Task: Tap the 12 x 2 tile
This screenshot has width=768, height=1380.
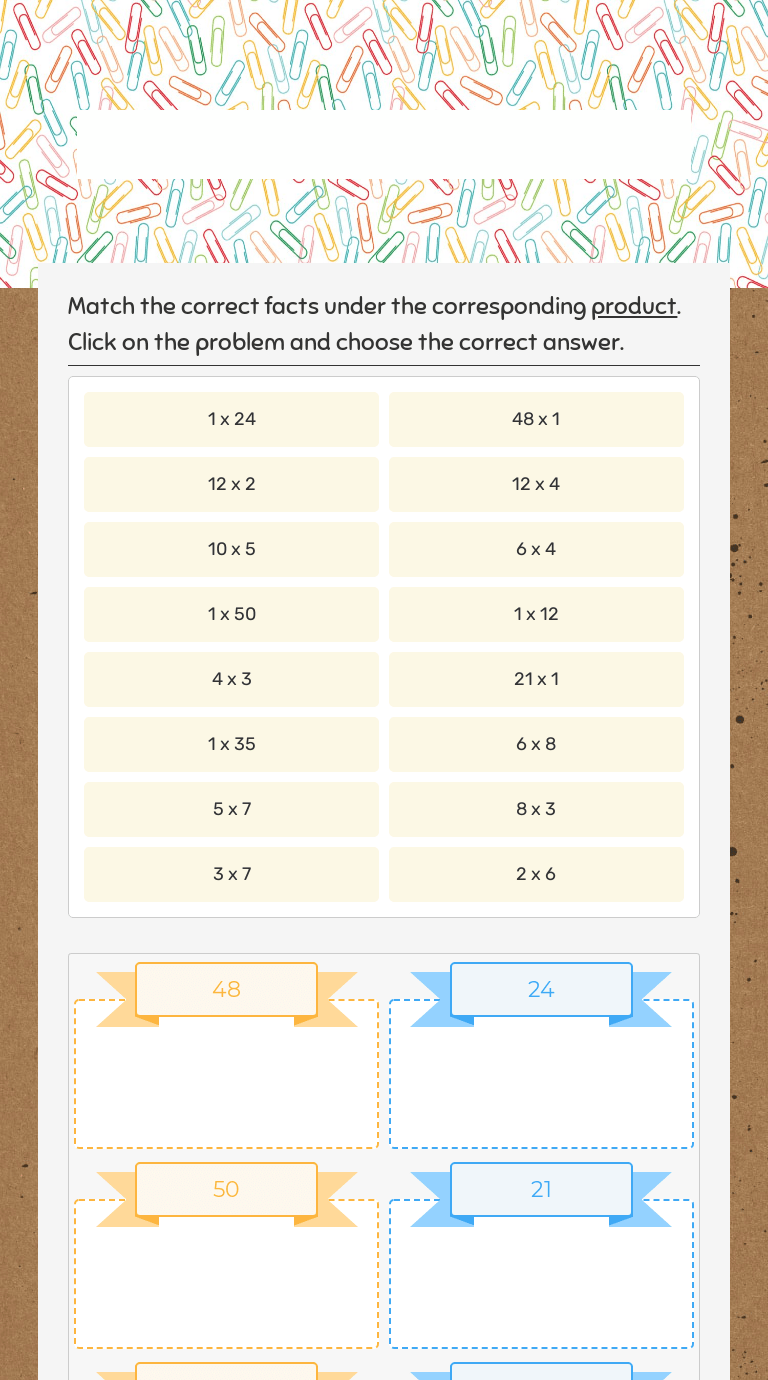Action: point(232,484)
